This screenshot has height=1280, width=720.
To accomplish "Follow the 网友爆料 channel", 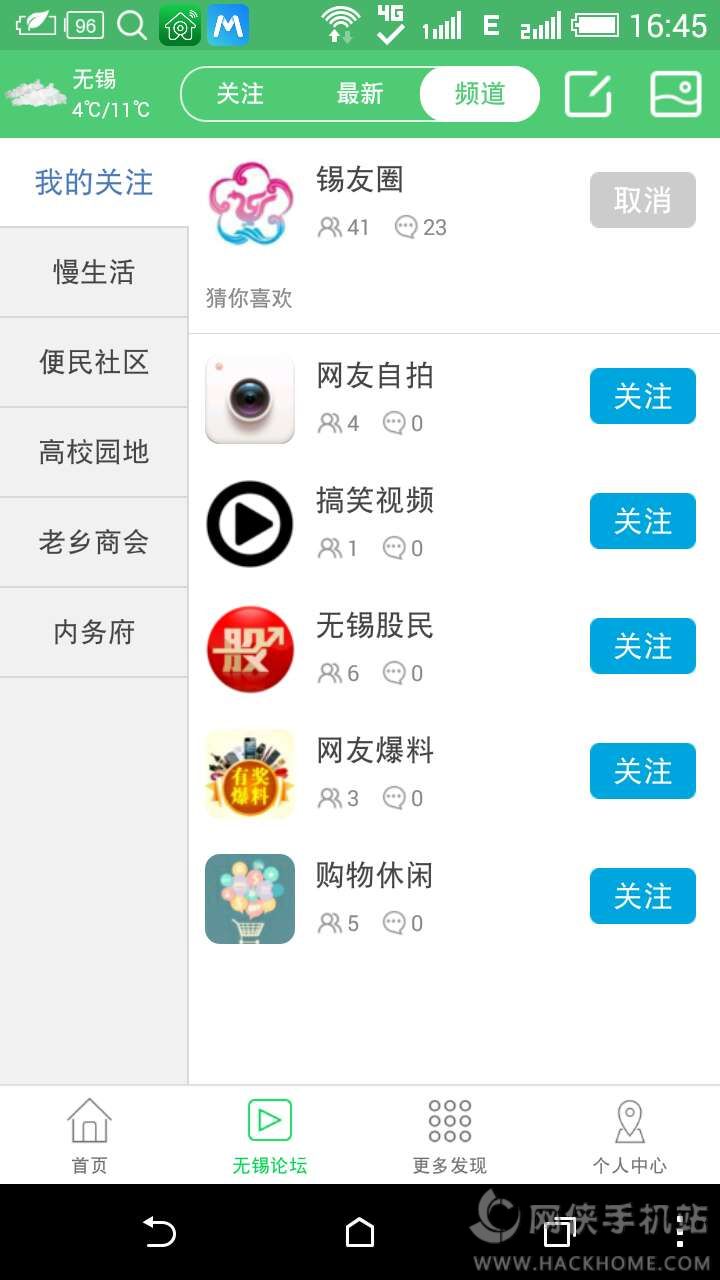I will click(642, 771).
